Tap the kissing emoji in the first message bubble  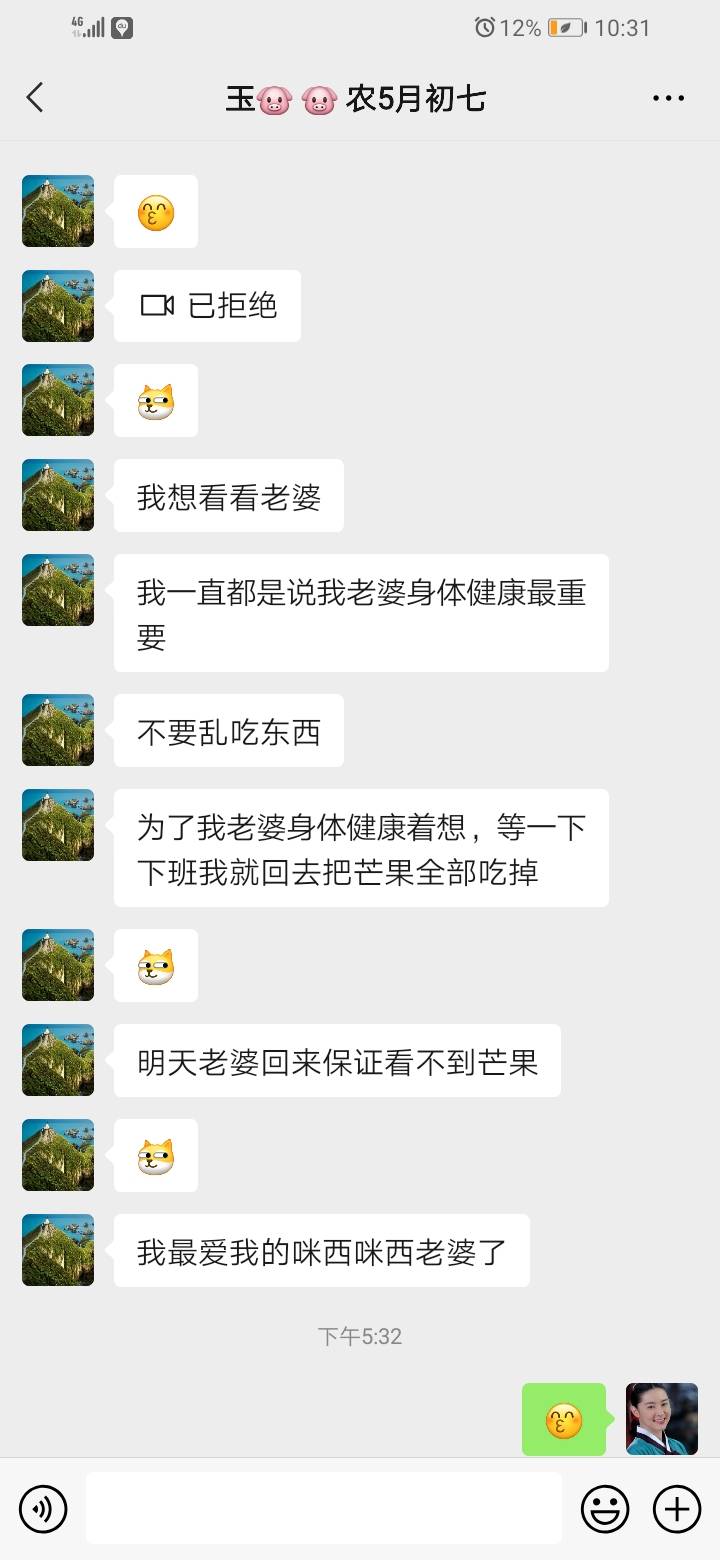[155, 211]
